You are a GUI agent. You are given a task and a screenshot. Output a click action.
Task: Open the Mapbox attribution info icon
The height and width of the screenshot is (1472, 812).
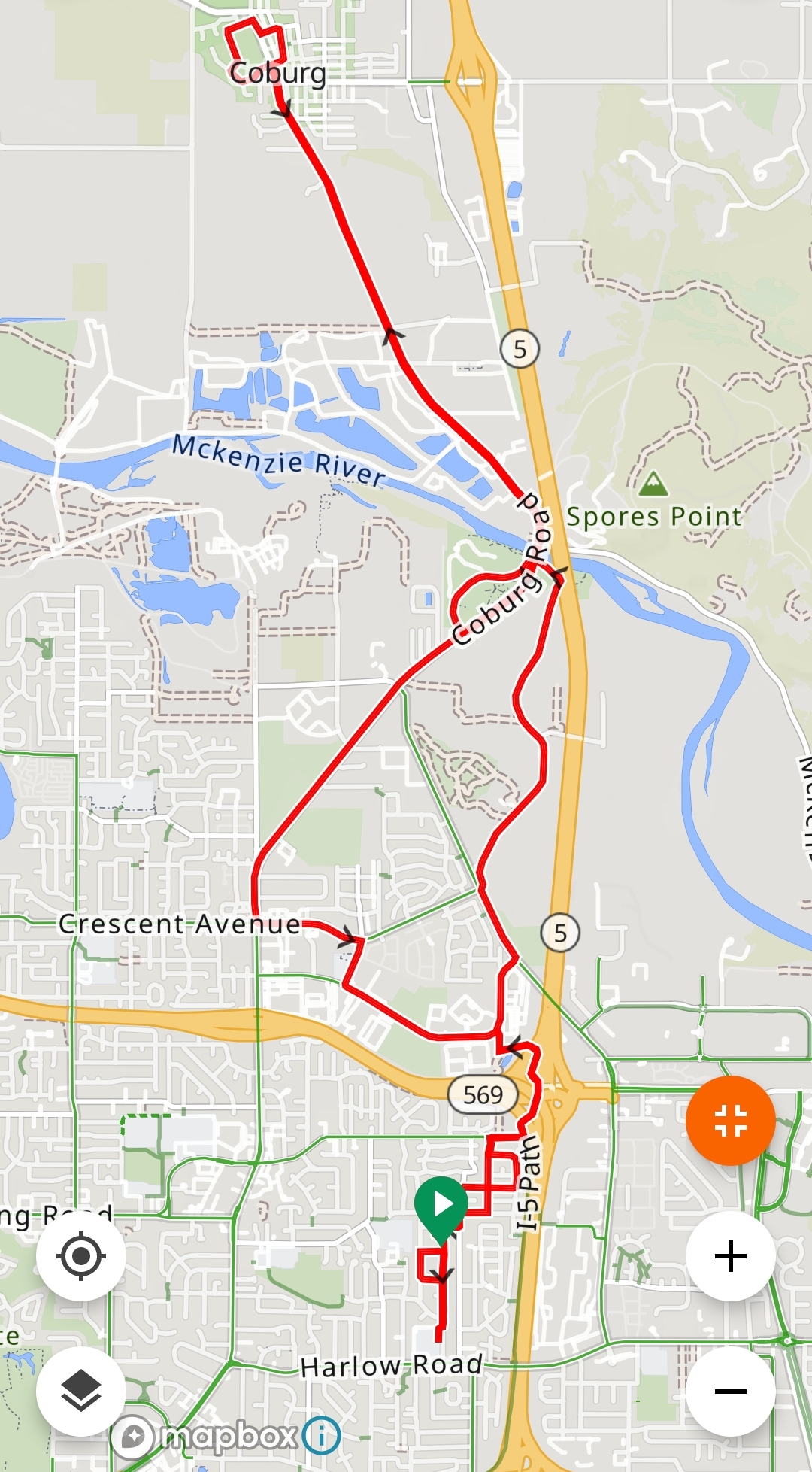click(321, 1437)
